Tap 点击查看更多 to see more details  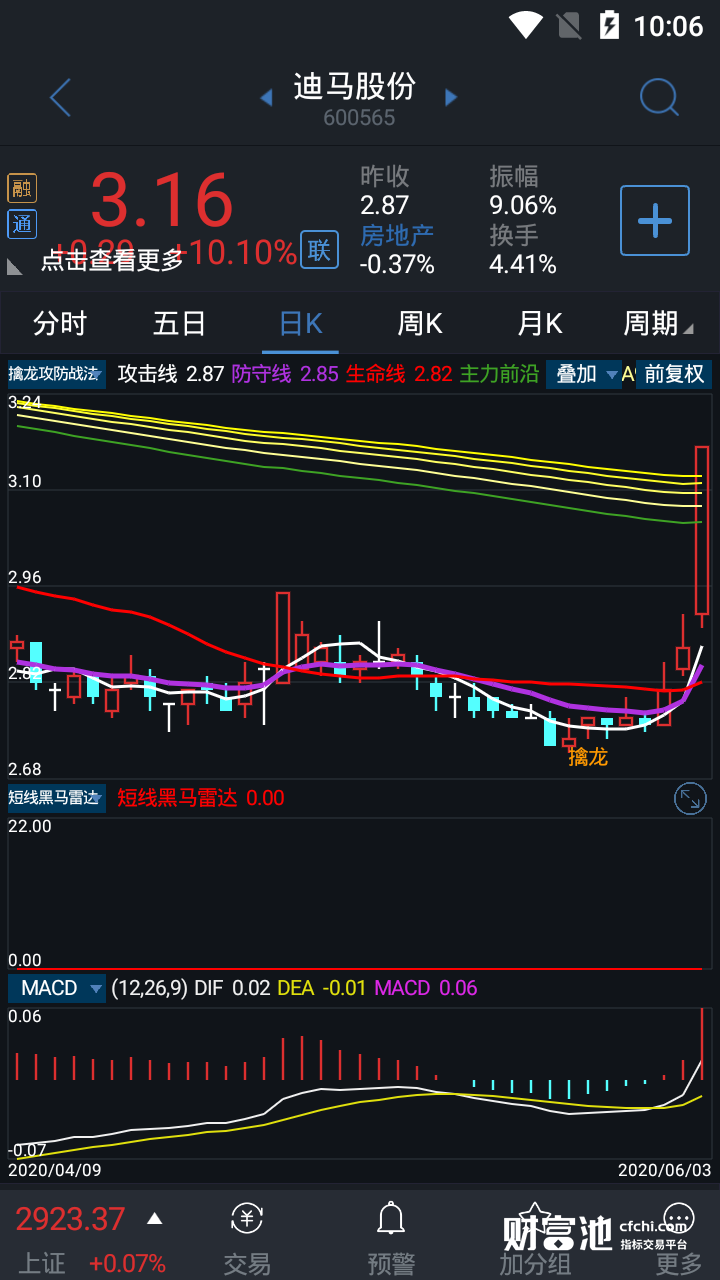[x=112, y=260]
